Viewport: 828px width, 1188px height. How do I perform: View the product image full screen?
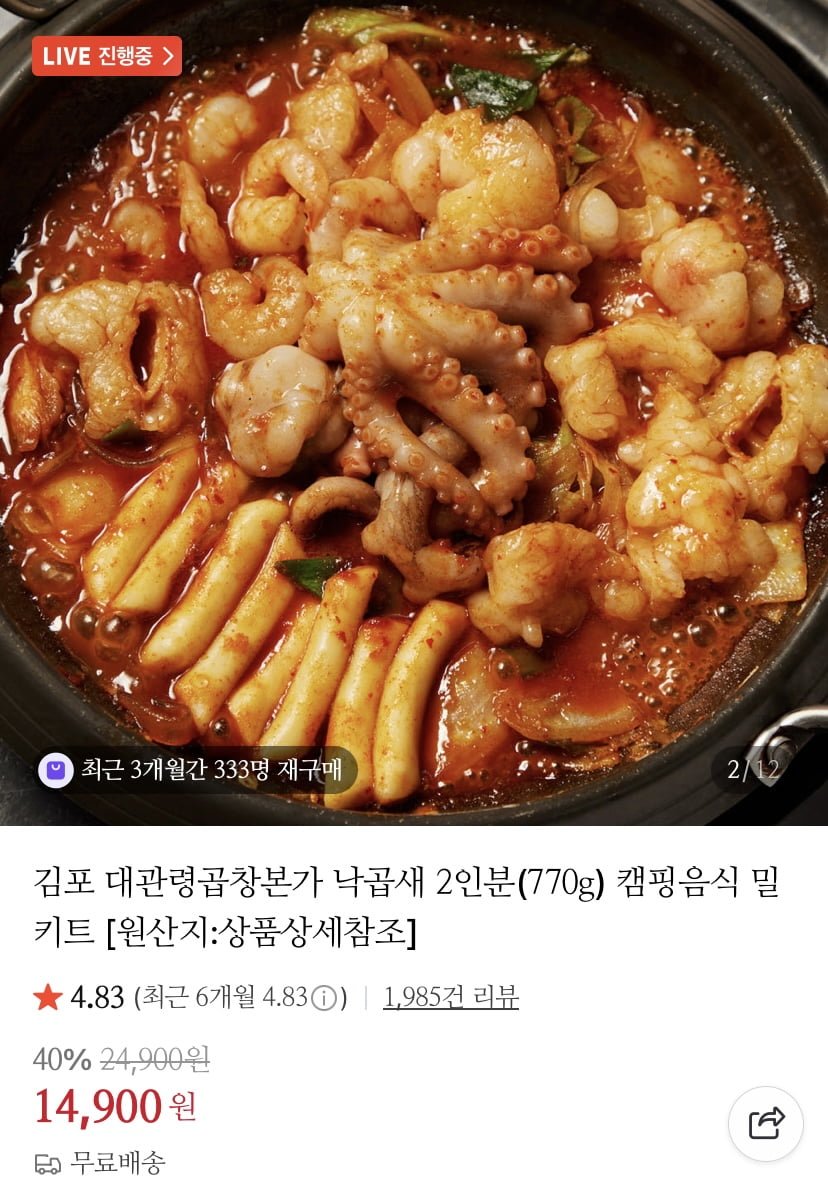pos(414,420)
